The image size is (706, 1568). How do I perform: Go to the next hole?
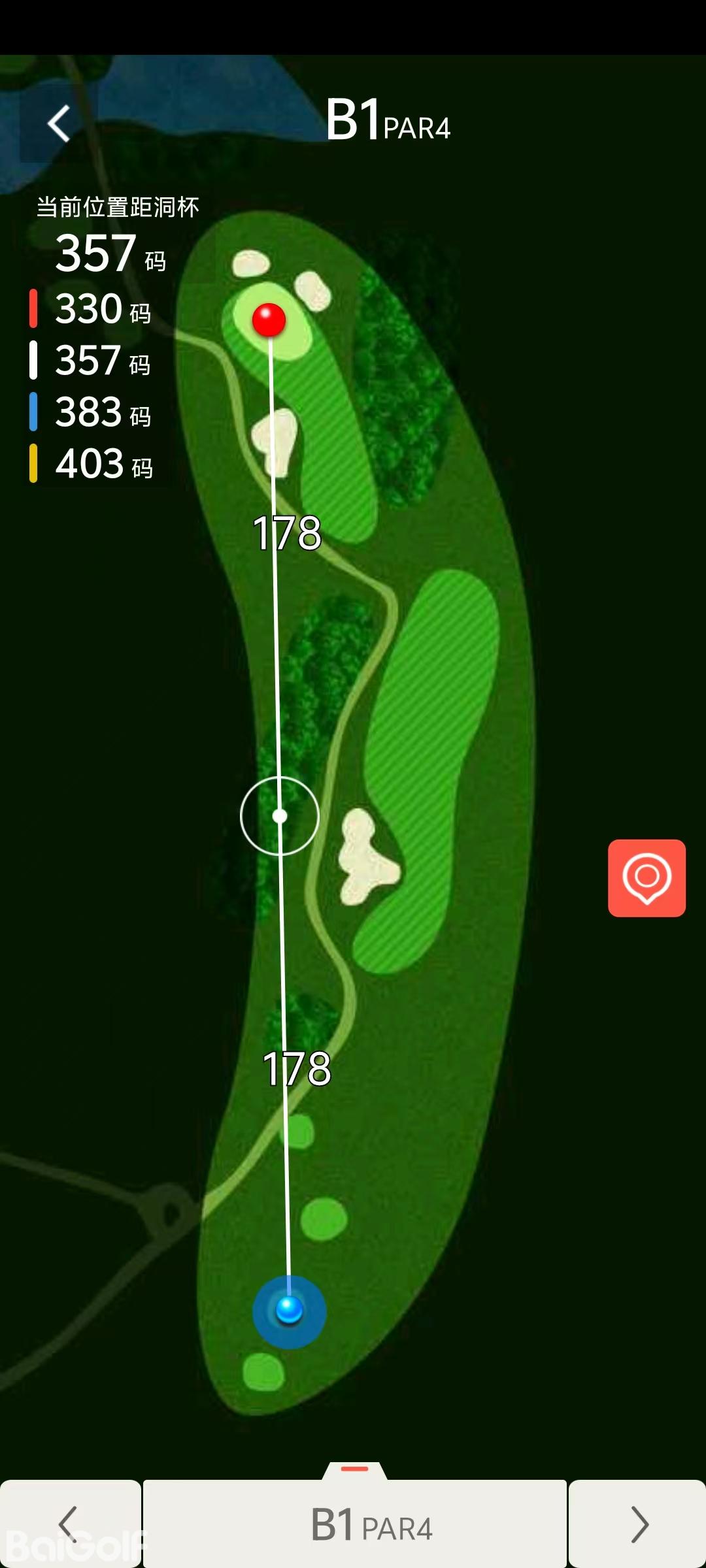(x=638, y=1524)
